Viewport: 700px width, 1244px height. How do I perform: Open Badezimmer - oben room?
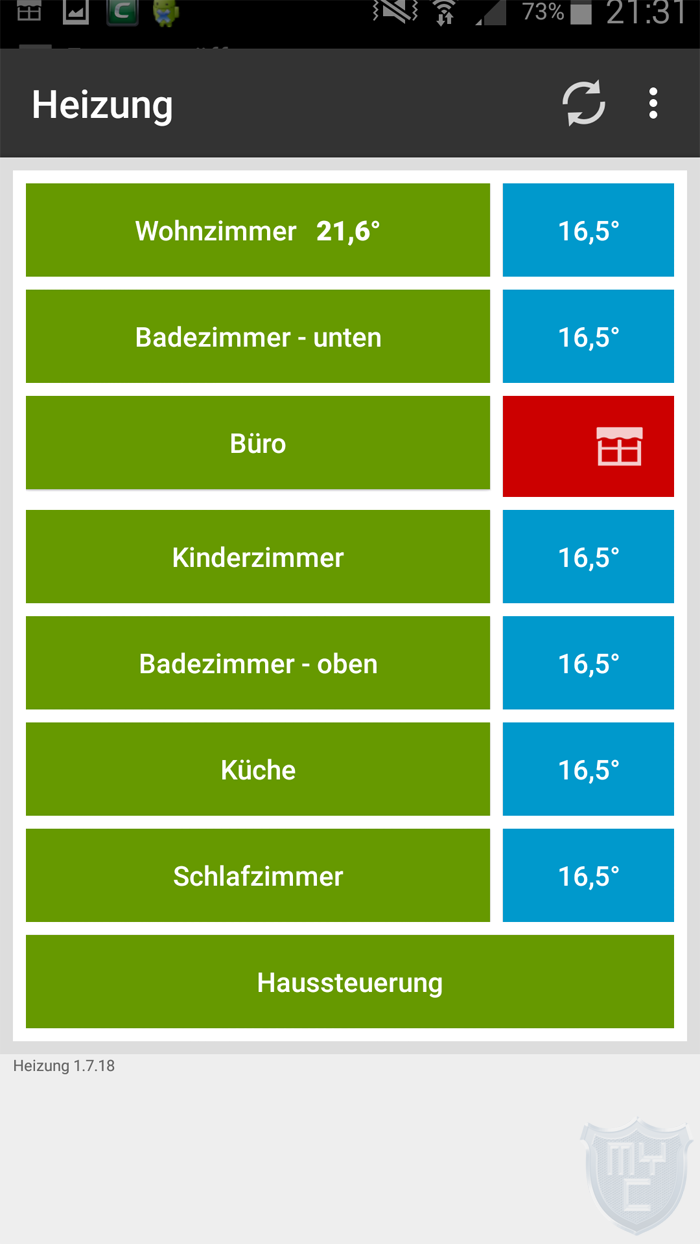[x=258, y=663]
